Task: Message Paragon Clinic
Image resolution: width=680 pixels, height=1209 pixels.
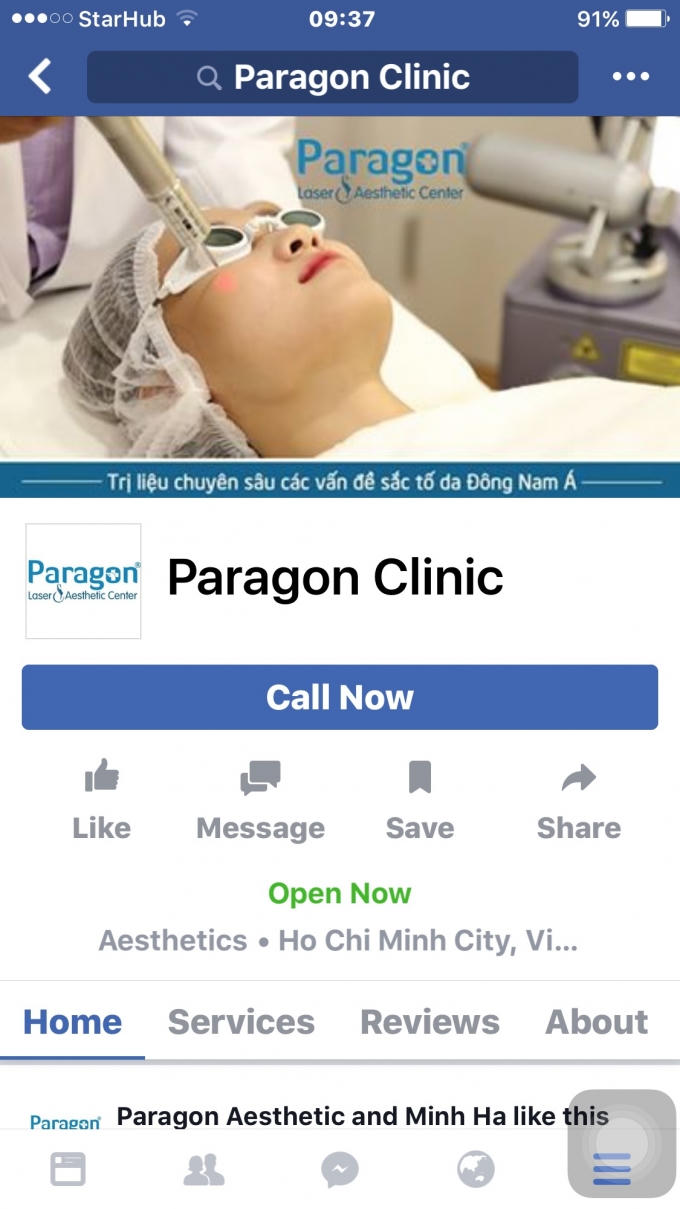Action: coord(260,799)
